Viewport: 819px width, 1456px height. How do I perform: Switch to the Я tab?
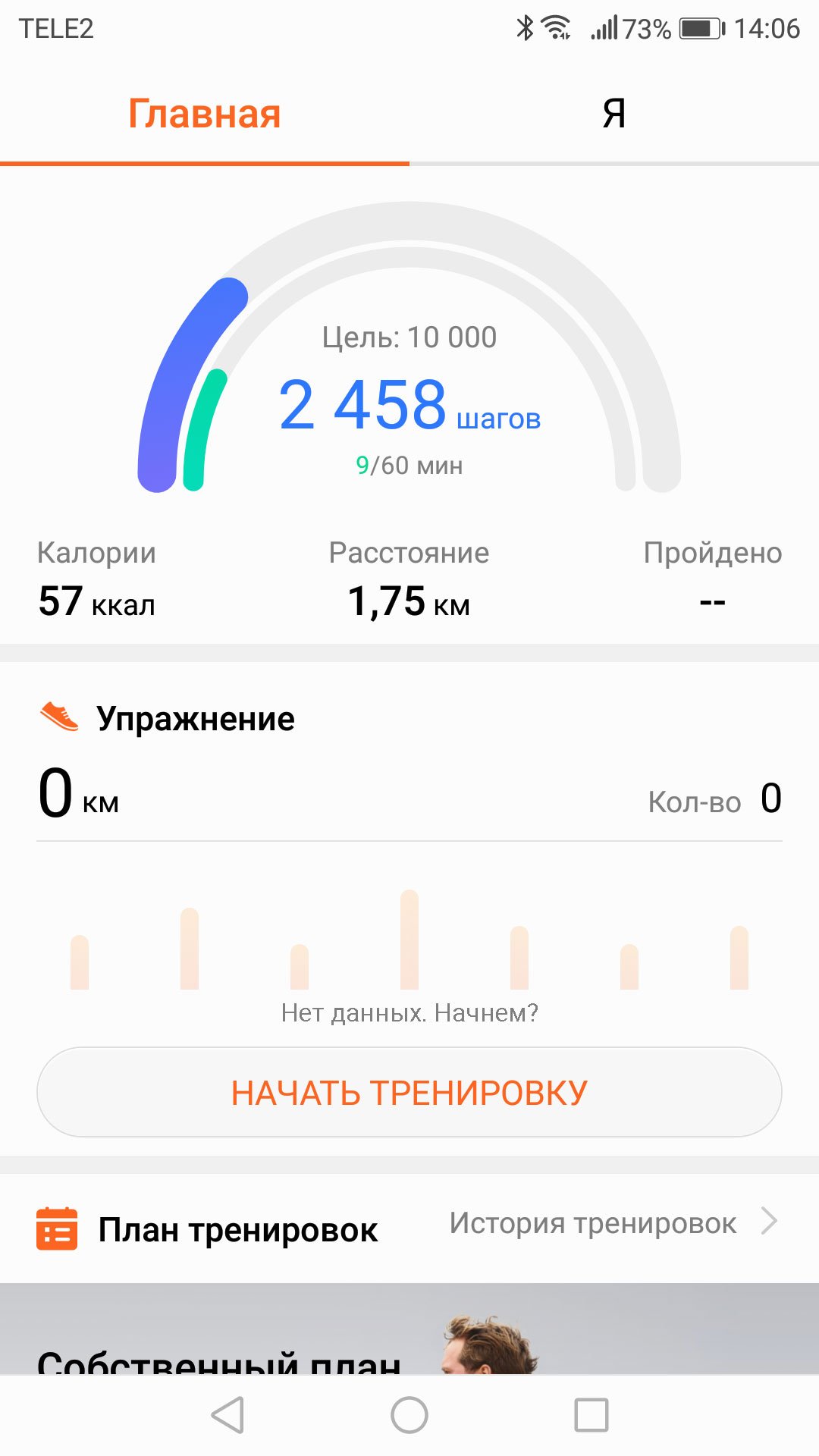614,114
